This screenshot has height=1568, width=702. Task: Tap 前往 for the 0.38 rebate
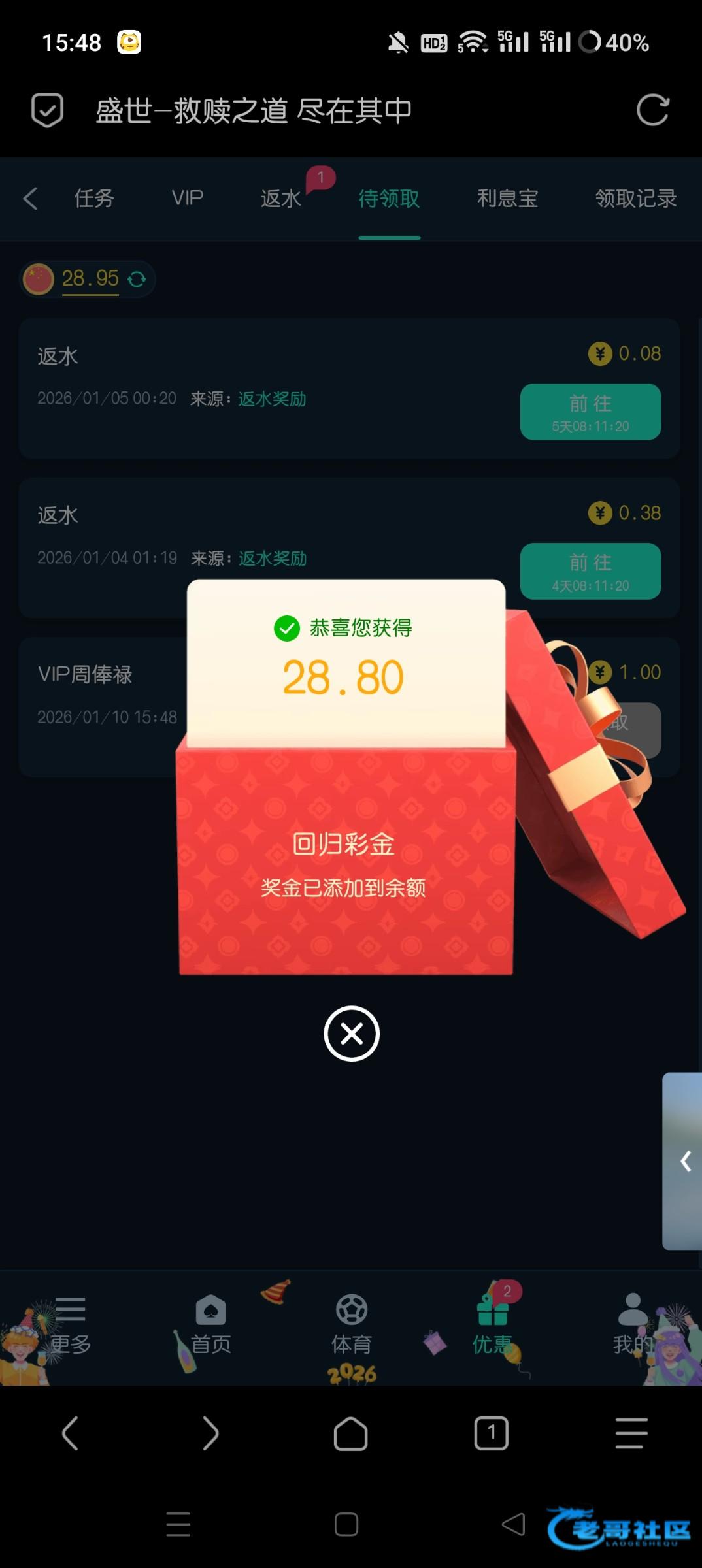pos(590,571)
